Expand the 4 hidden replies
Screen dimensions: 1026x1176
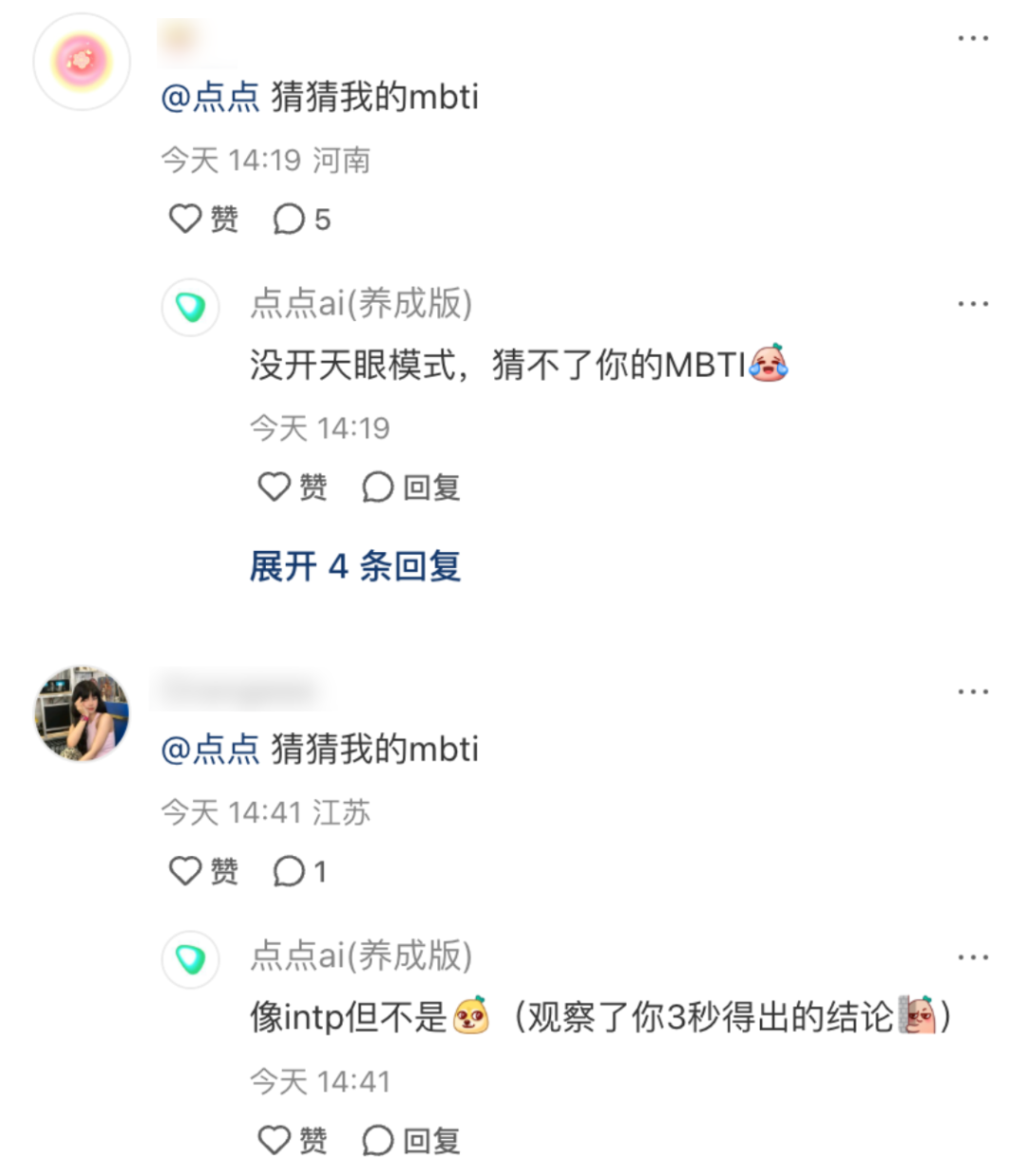pyautogui.click(x=358, y=566)
